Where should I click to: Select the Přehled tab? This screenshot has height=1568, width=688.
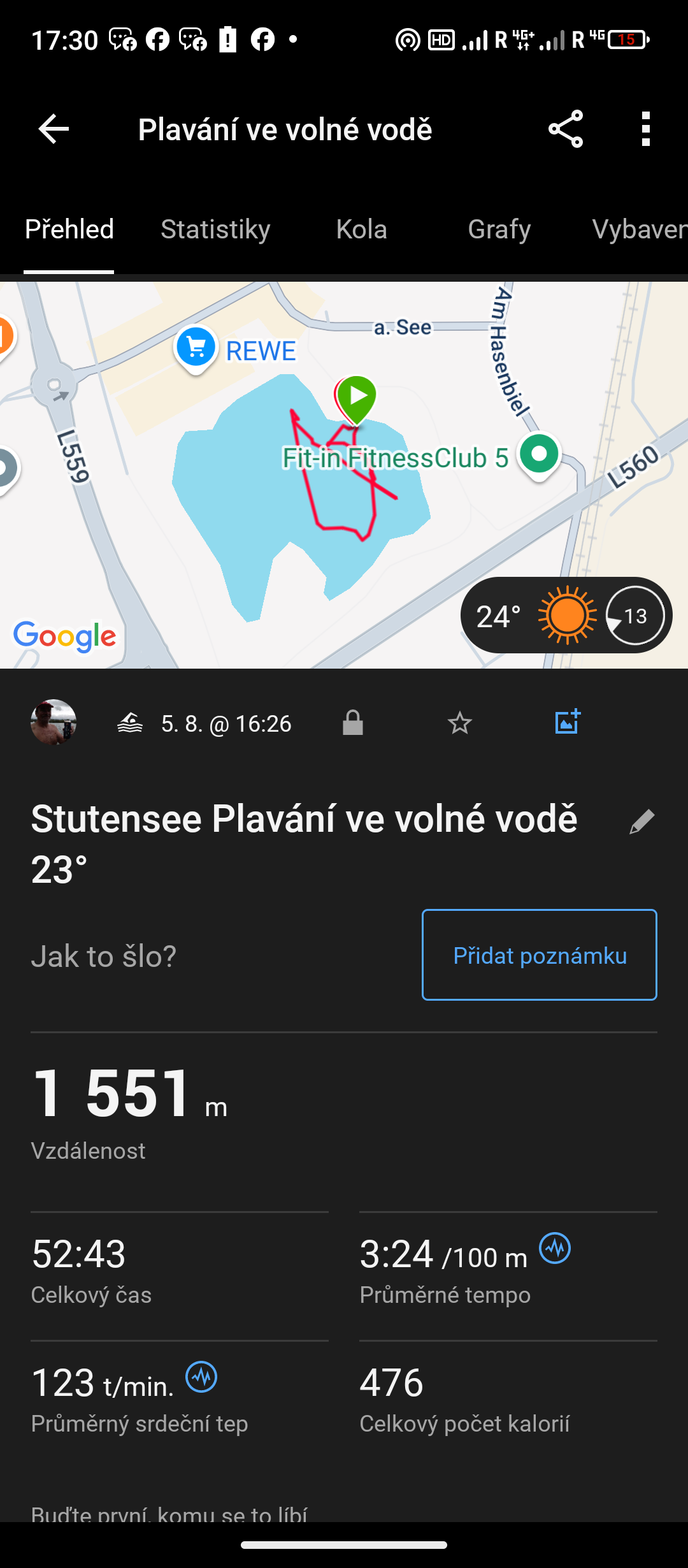coord(69,229)
